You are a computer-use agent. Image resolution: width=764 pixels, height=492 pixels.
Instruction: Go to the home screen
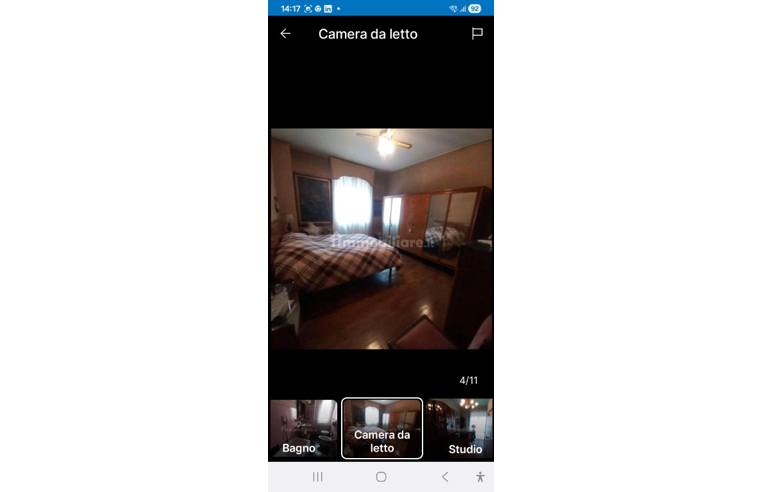[x=381, y=477]
